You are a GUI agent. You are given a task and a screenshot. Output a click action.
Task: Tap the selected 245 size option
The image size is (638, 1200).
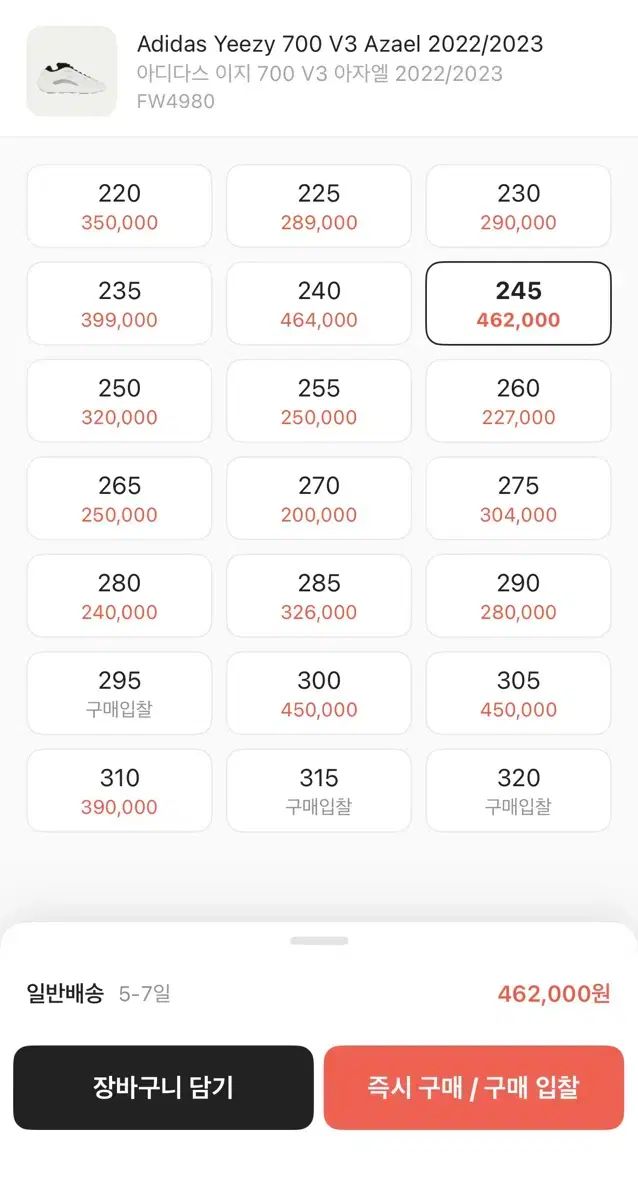click(x=518, y=304)
